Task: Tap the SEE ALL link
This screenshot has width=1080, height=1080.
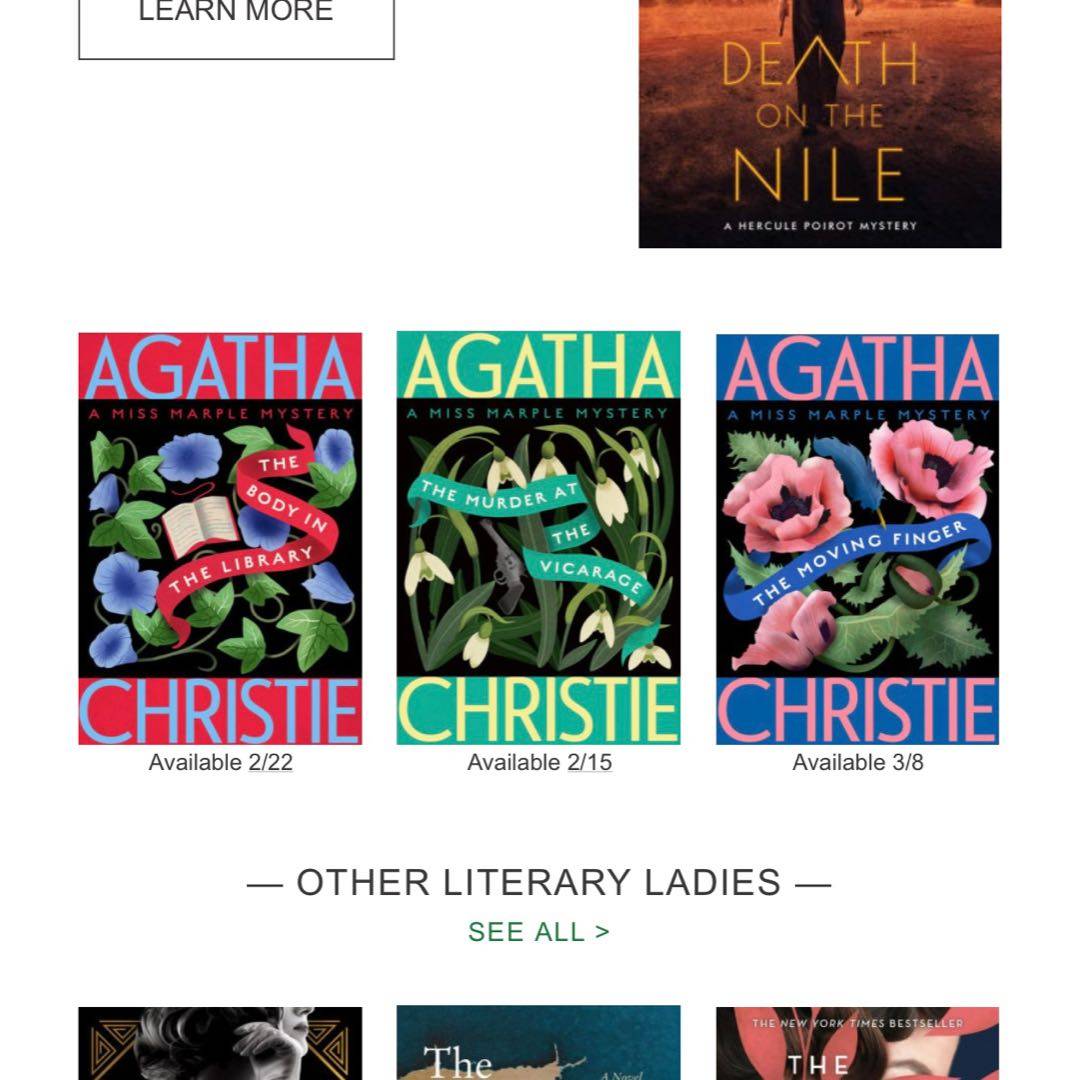Action: click(x=538, y=932)
